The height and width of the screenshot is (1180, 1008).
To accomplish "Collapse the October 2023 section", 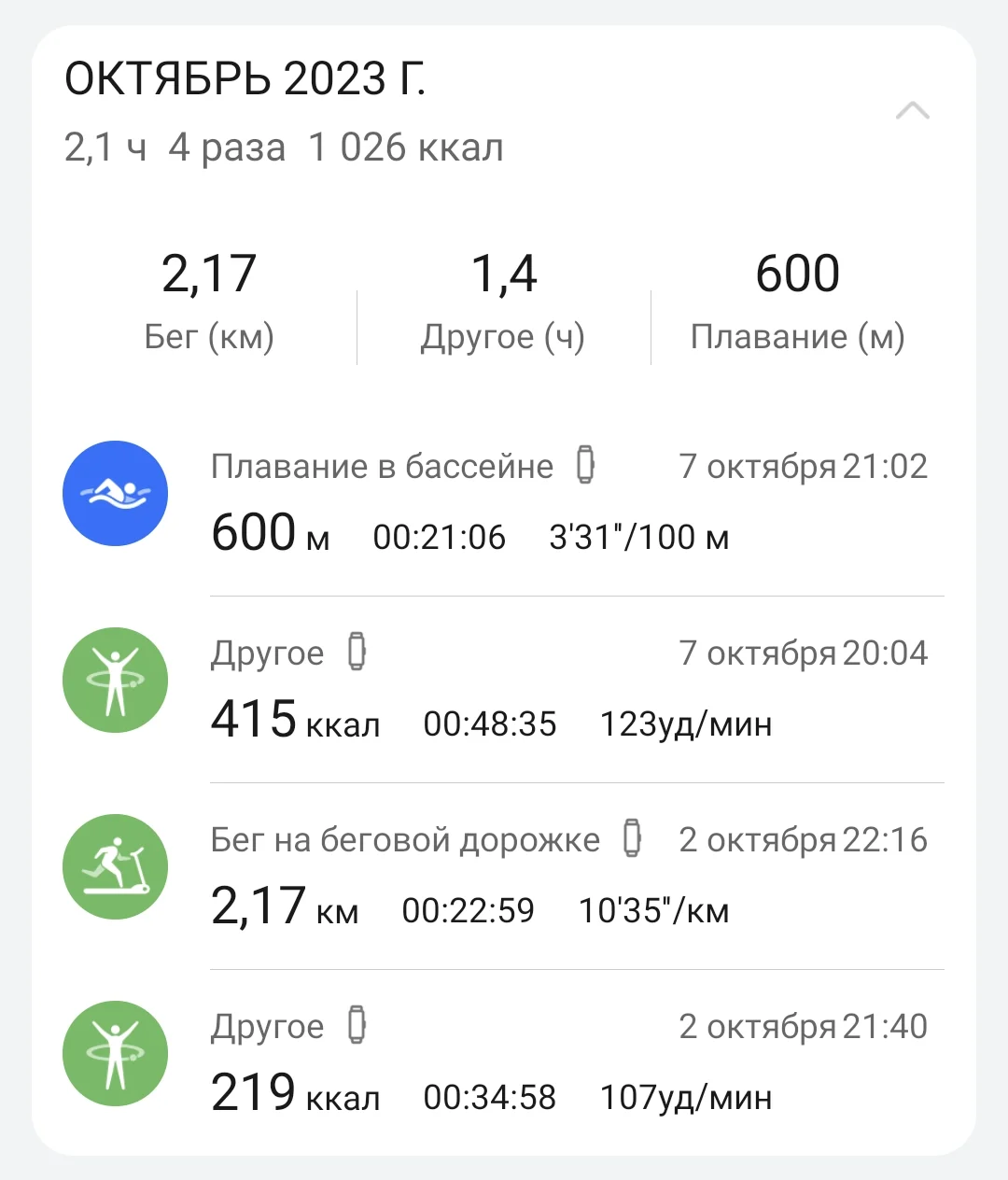I will tap(912, 111).
